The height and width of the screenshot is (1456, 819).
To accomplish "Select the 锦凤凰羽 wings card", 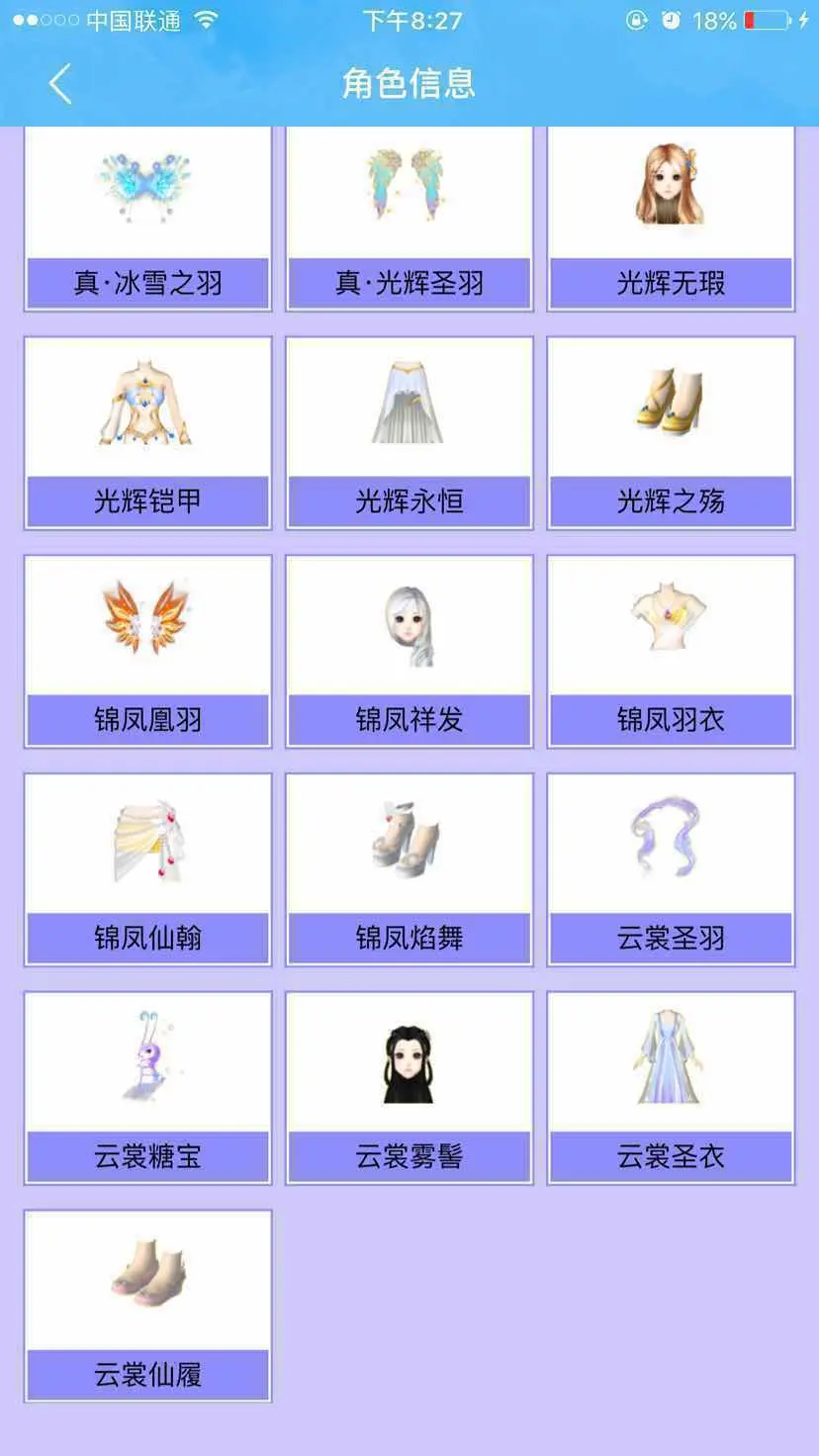I will coord(147,651).
